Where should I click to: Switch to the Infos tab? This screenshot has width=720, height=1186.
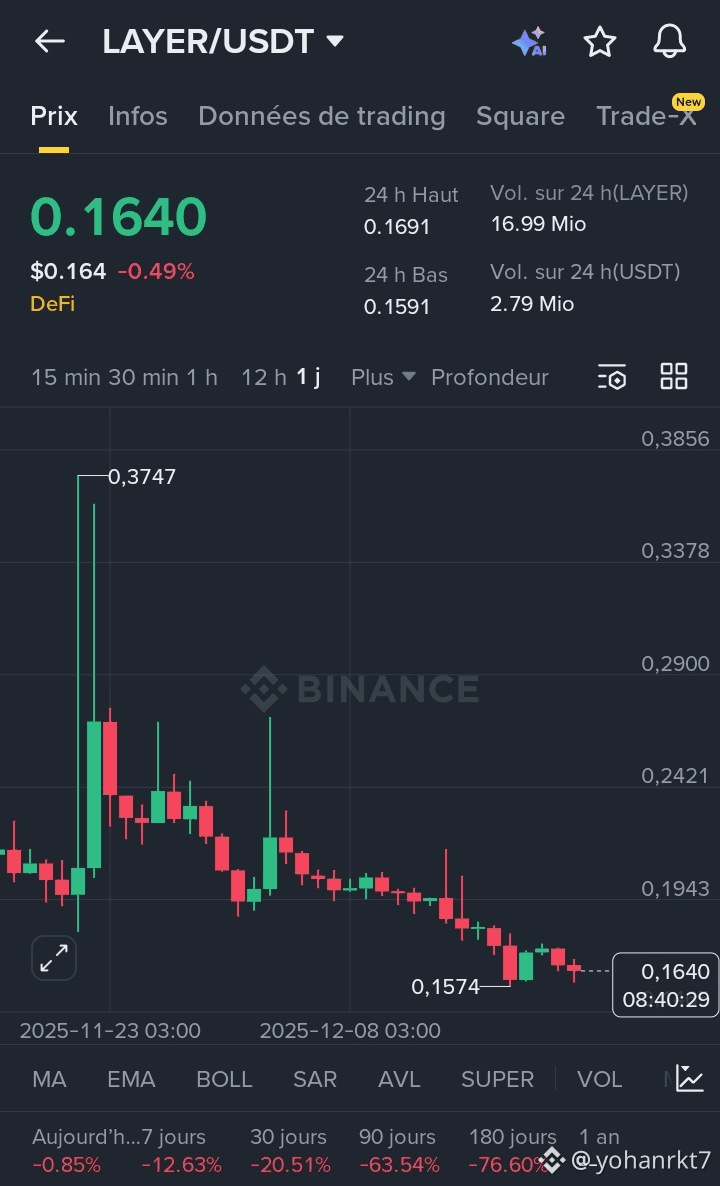(x=138, y=116)
